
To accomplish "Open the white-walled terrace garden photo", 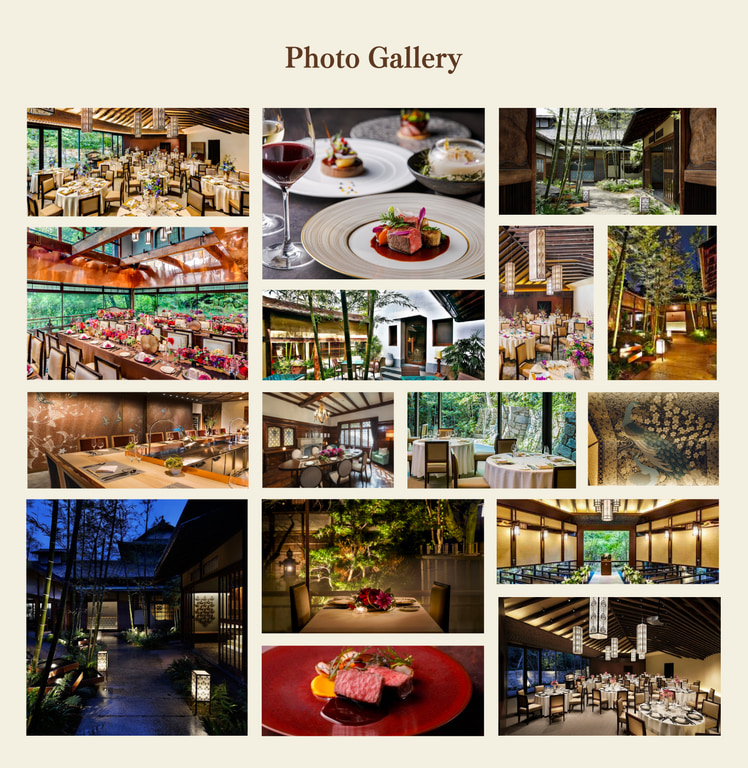I will tap(373, 335).
